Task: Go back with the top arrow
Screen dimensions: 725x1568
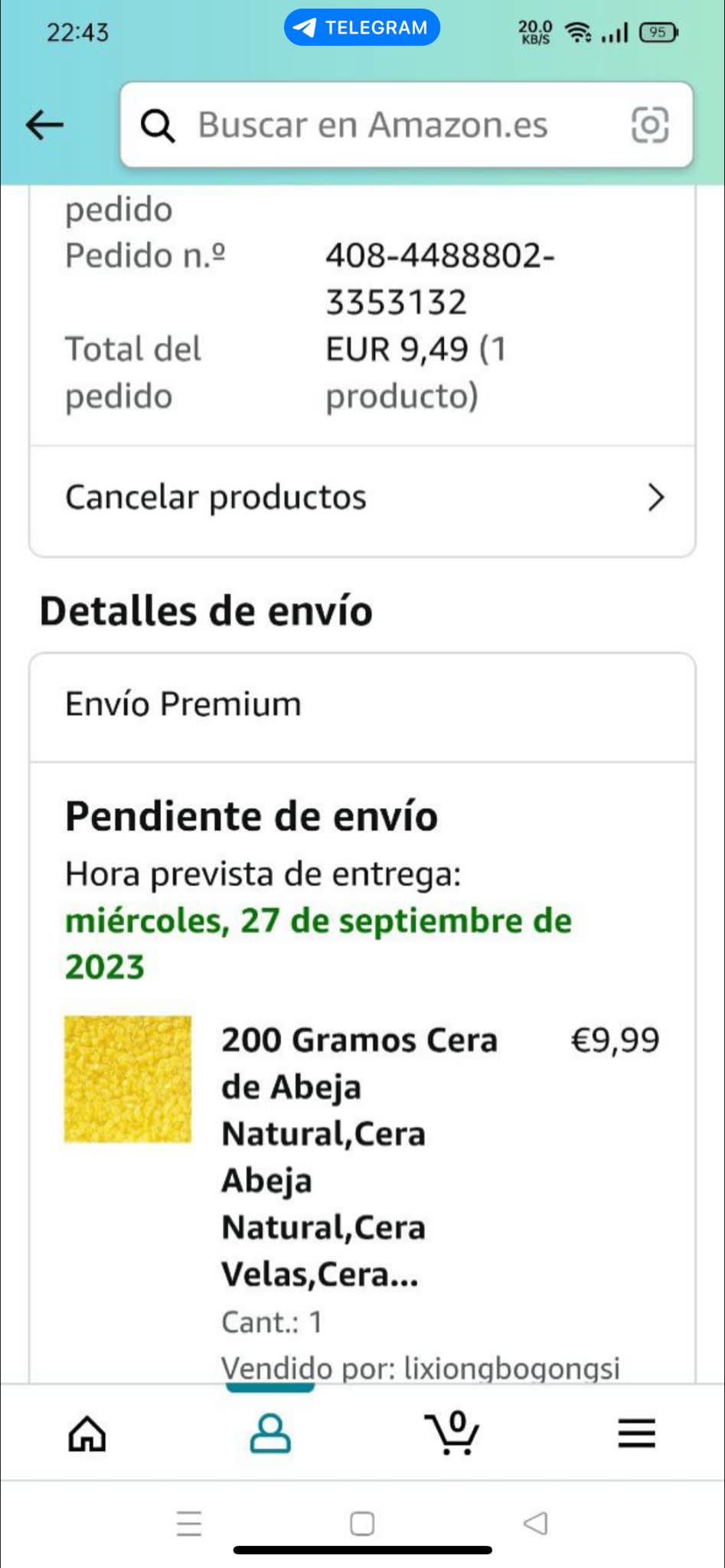Action: pyautogui.click(x=44, y=125)
